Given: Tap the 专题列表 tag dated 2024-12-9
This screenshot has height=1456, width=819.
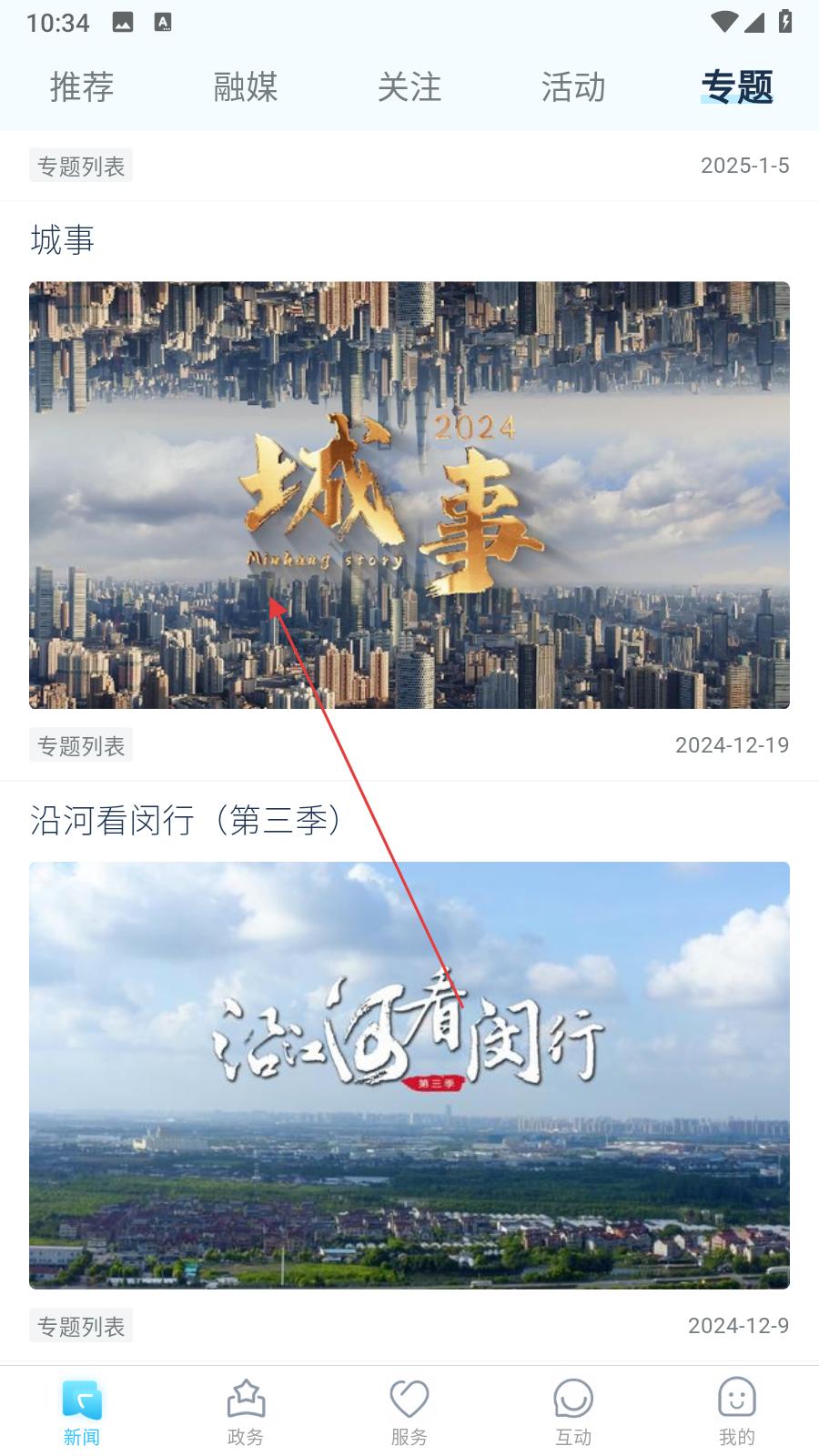Looking at the screenshot, I should pos(81,1326).
